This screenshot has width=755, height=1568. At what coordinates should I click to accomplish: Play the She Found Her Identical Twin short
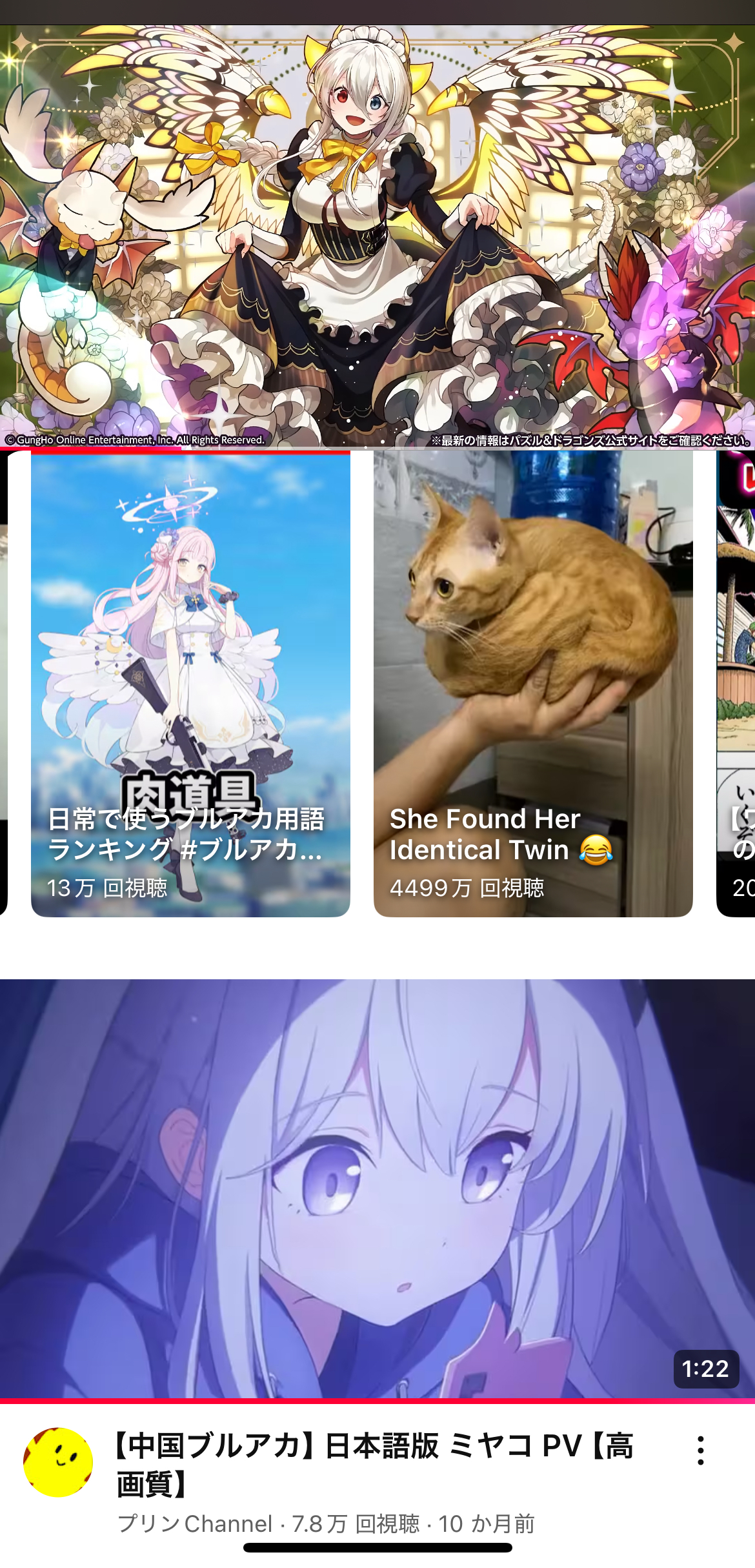click(533, 684)
